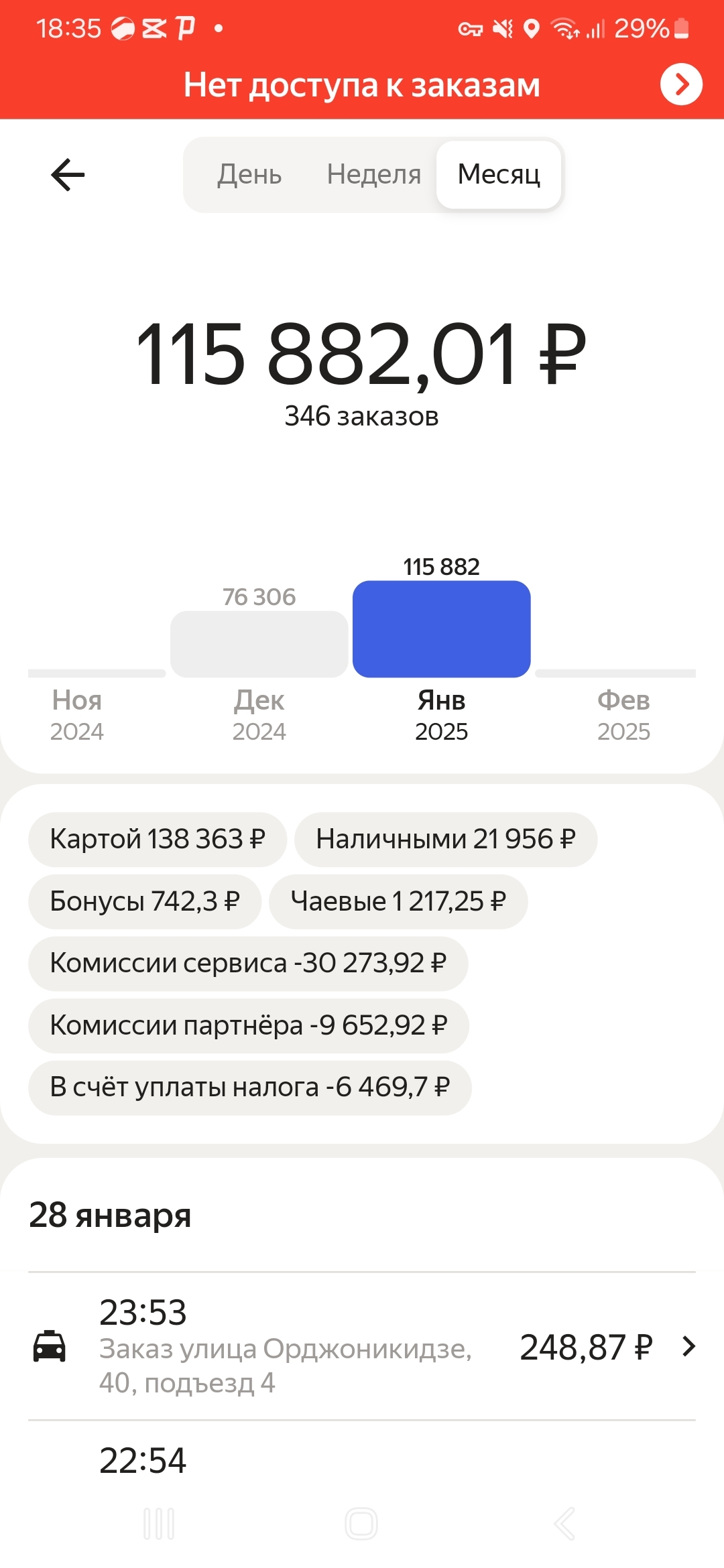Viewport: 724px width, 1568px height.
Task: Go back using the top-left arrow
Action: [x=68, y=175]
